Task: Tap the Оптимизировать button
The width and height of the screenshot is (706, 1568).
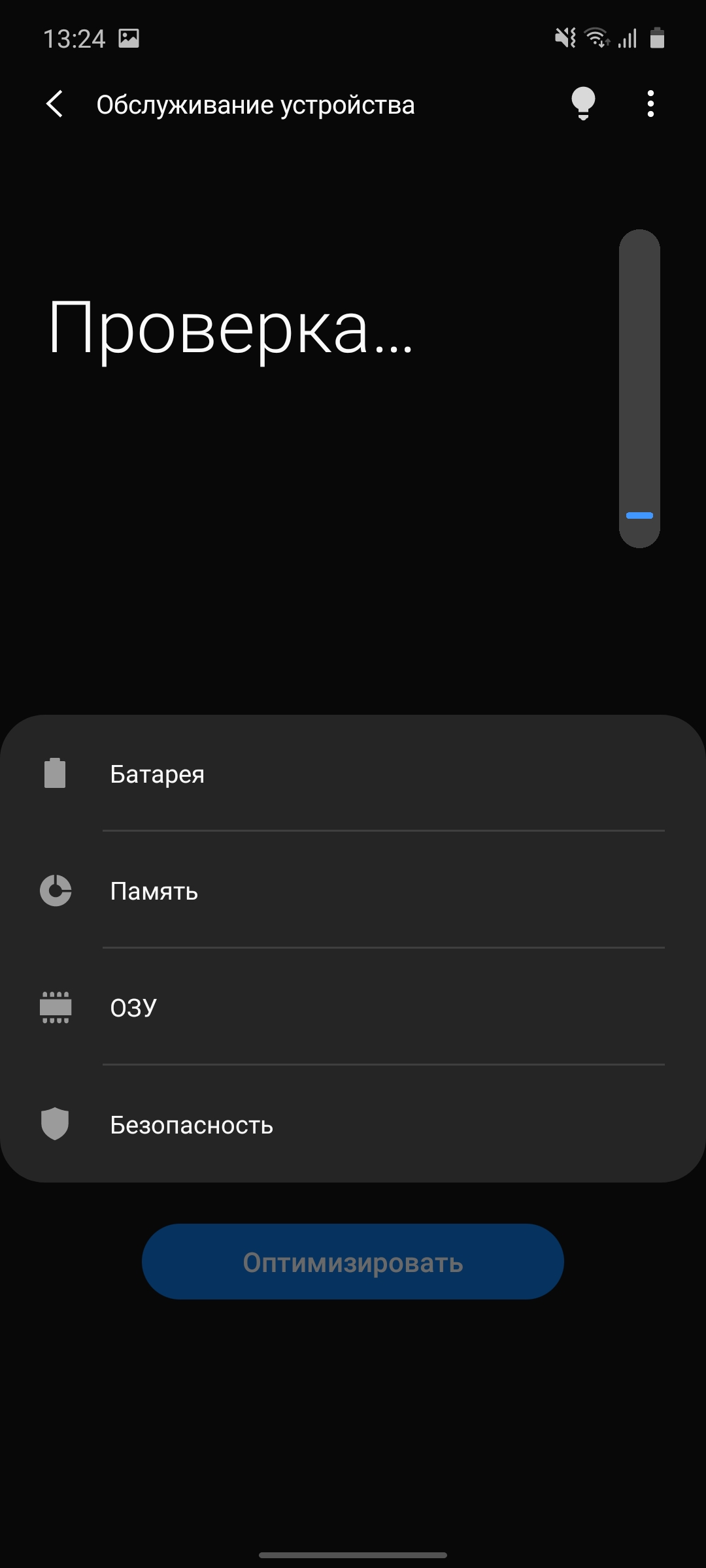Action: pyautogui.click(x=353, y=1262)
